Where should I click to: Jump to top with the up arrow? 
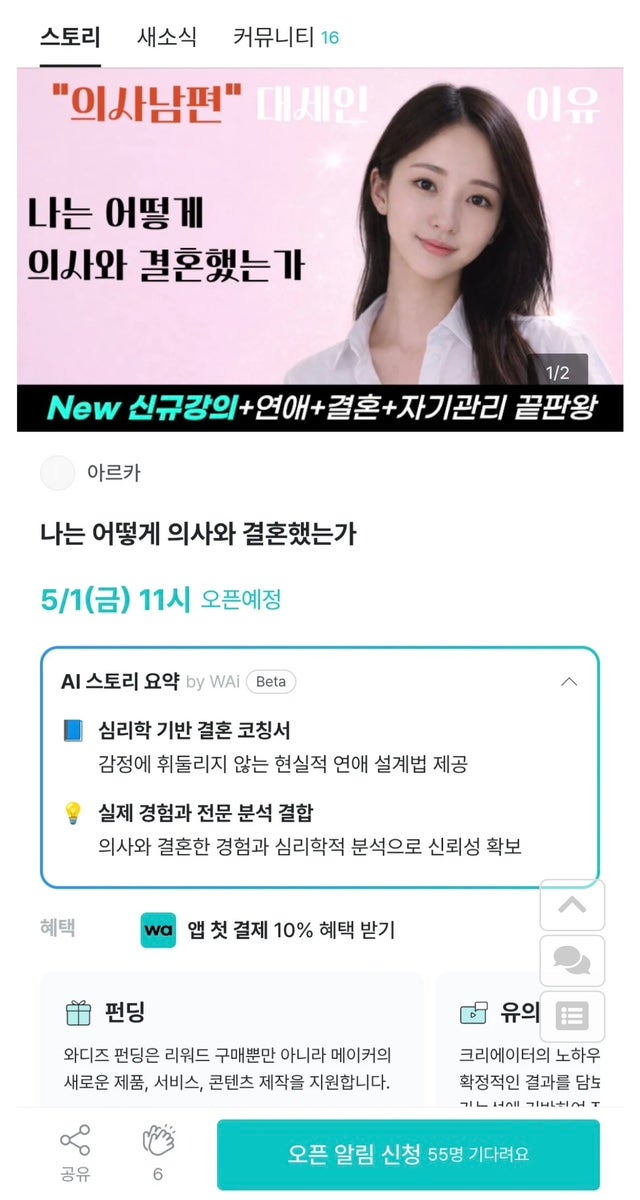tap(572, 906)
